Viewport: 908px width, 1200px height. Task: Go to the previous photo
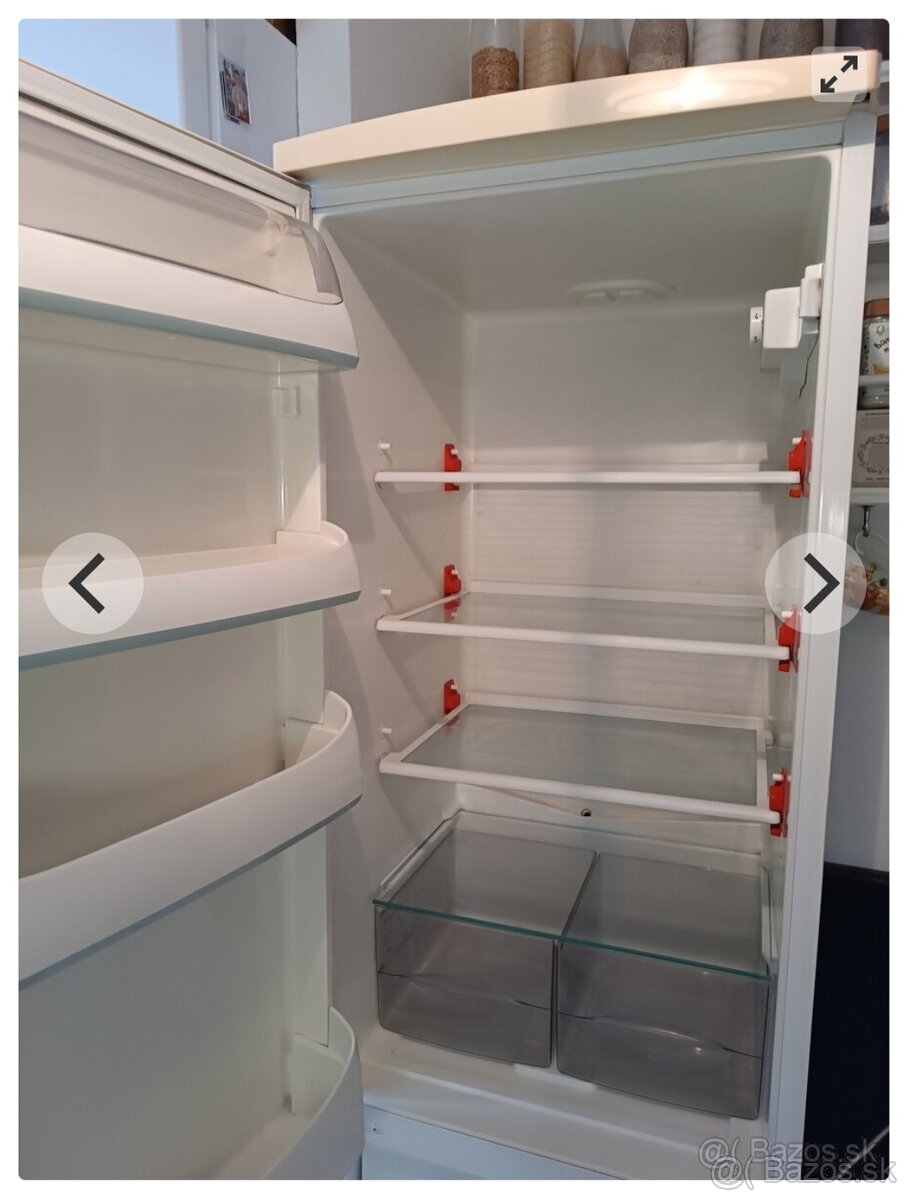(x=92, y=583)
